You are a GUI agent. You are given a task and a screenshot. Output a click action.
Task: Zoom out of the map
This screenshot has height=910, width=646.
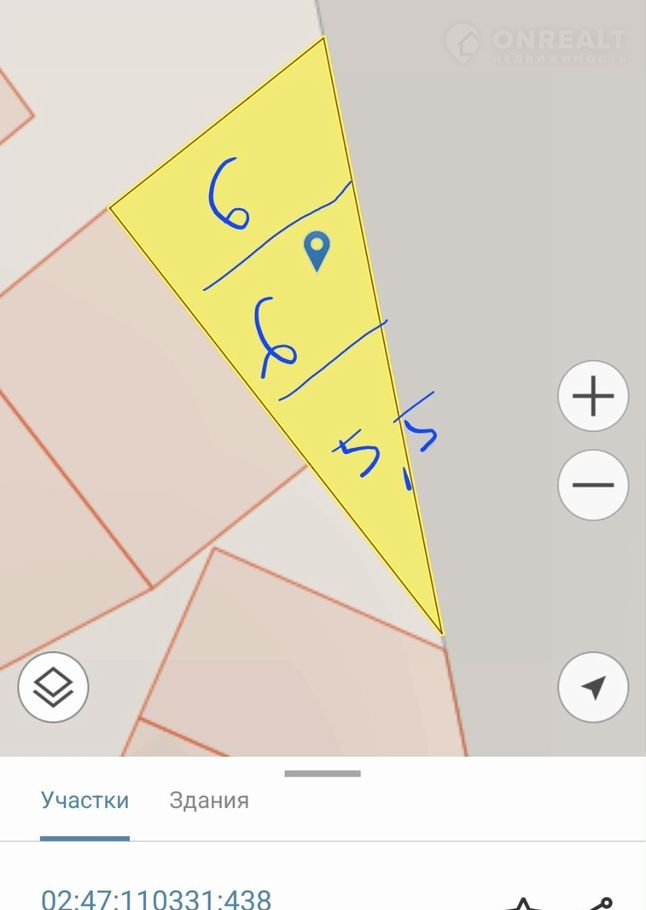(x=593, y=486)
